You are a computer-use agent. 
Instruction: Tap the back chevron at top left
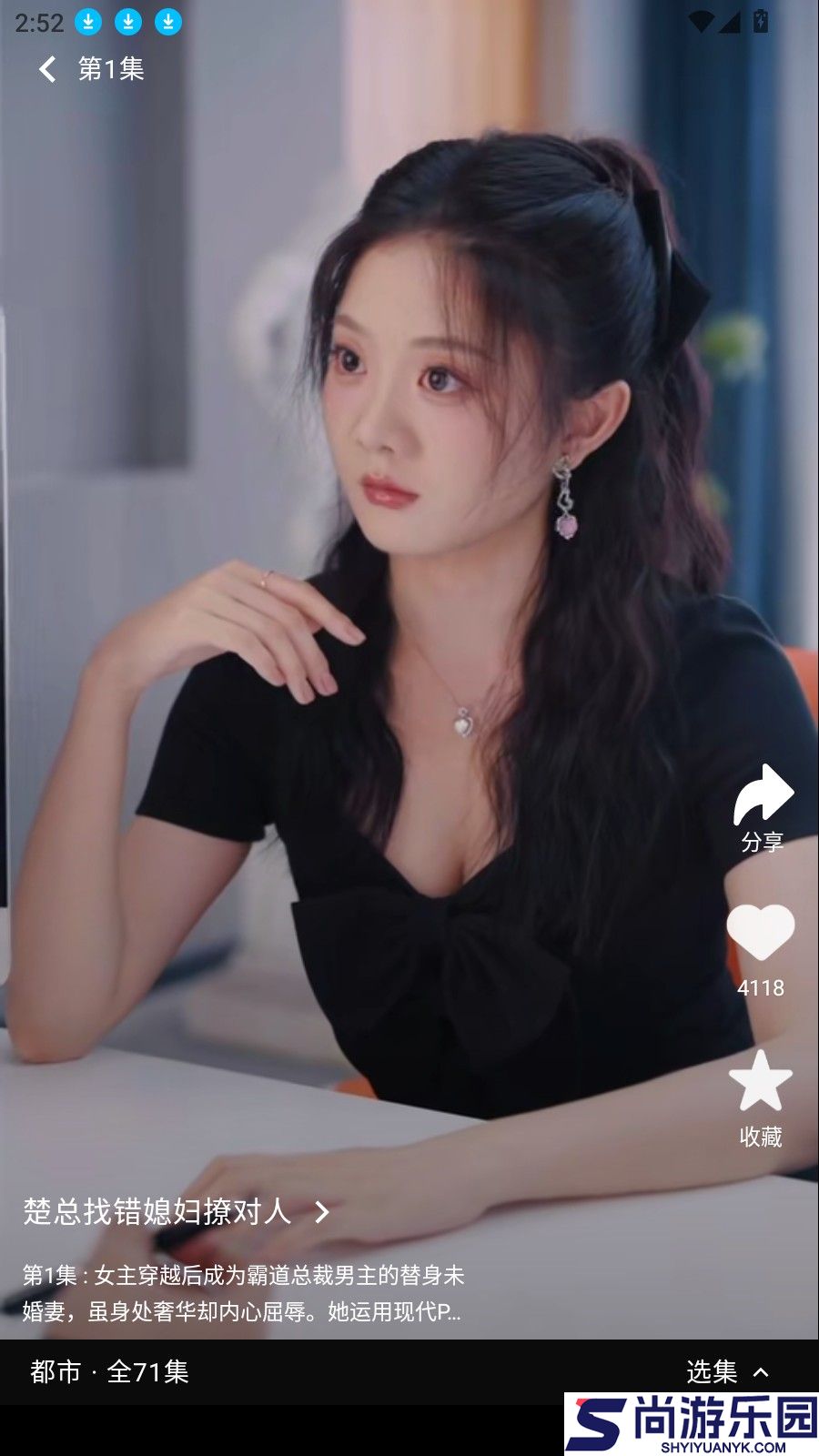[x=47, y=69]
